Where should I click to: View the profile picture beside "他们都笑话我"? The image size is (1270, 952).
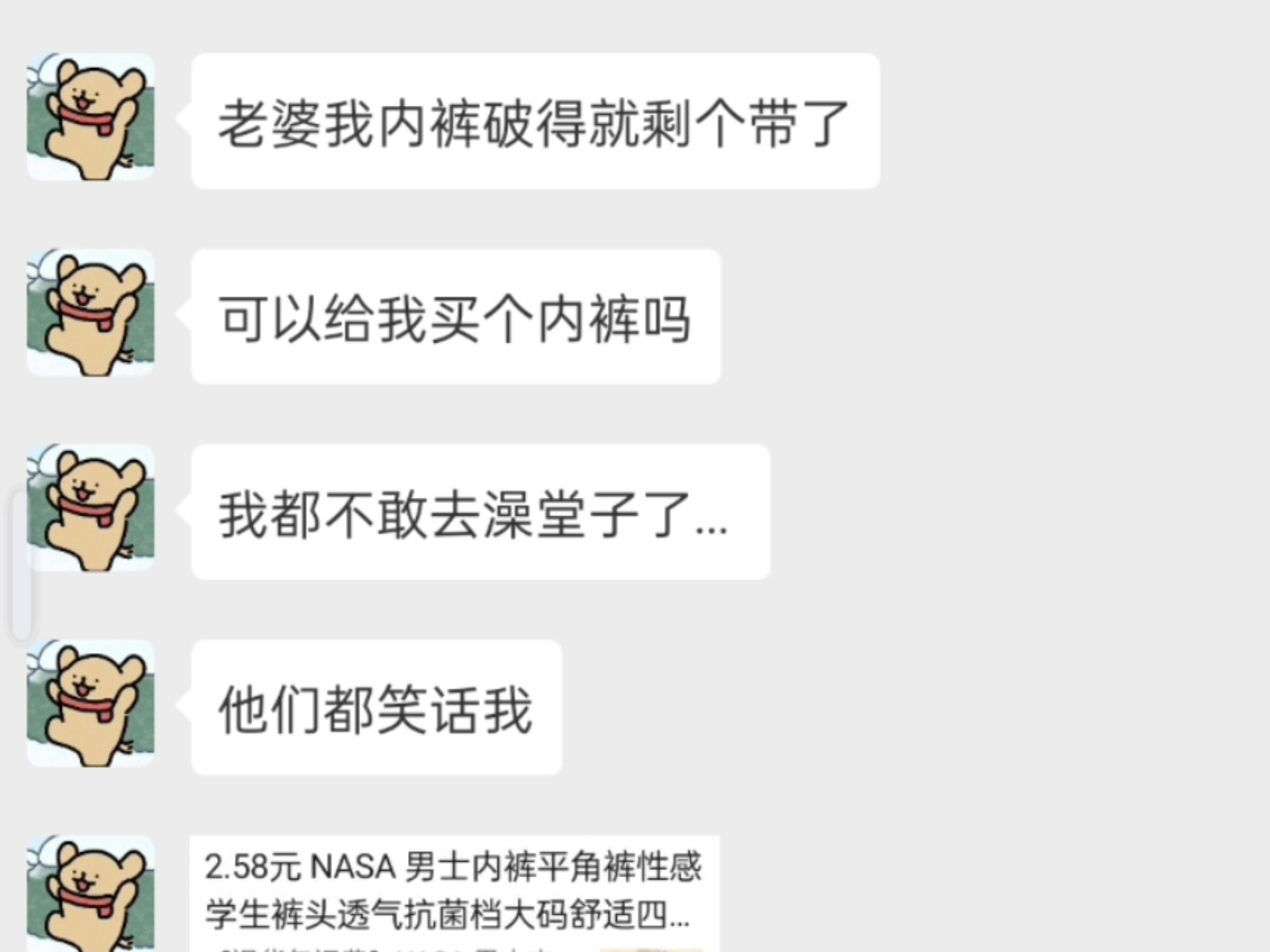click(x=91, y=703)
